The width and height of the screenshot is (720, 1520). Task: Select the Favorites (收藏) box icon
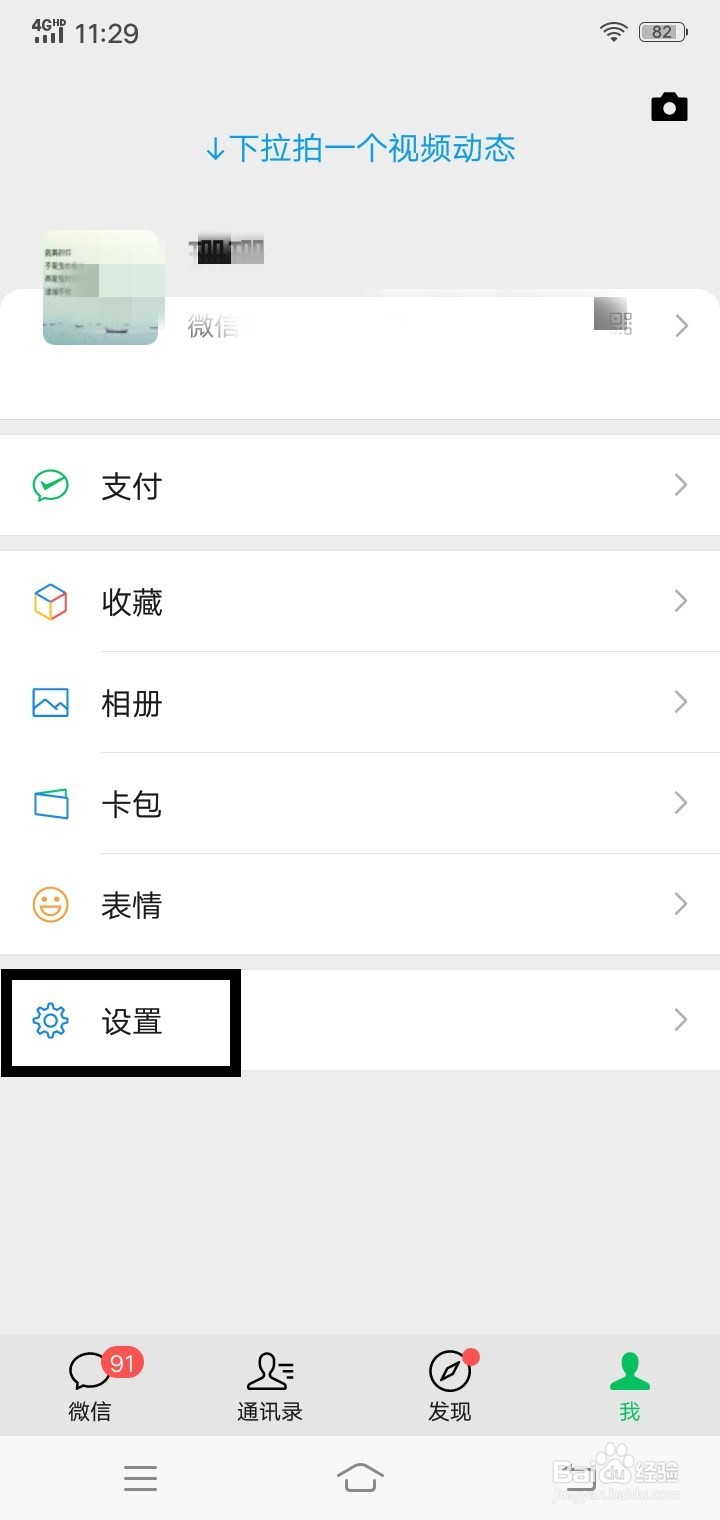[x=50, y=601]
